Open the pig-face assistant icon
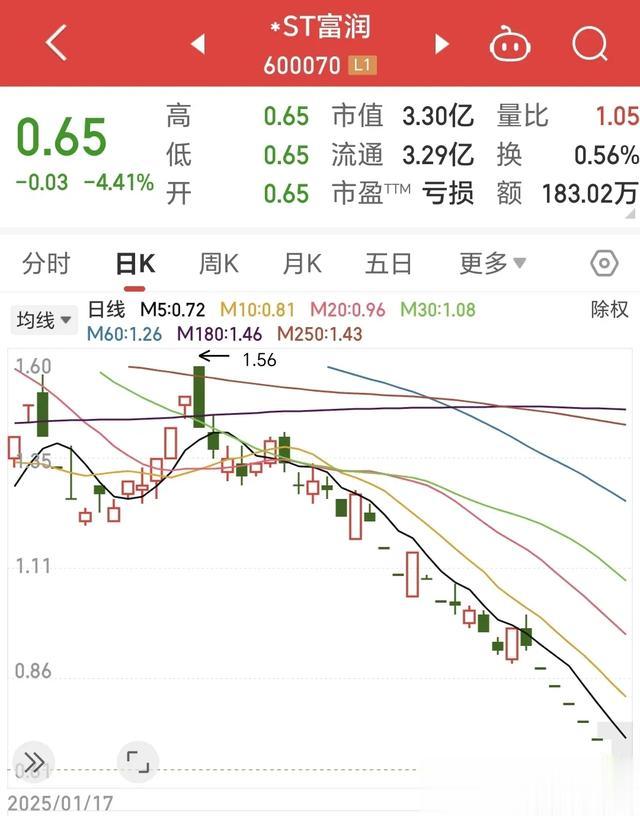The height and width of the screenshot is (816, 640). [510, 44]
